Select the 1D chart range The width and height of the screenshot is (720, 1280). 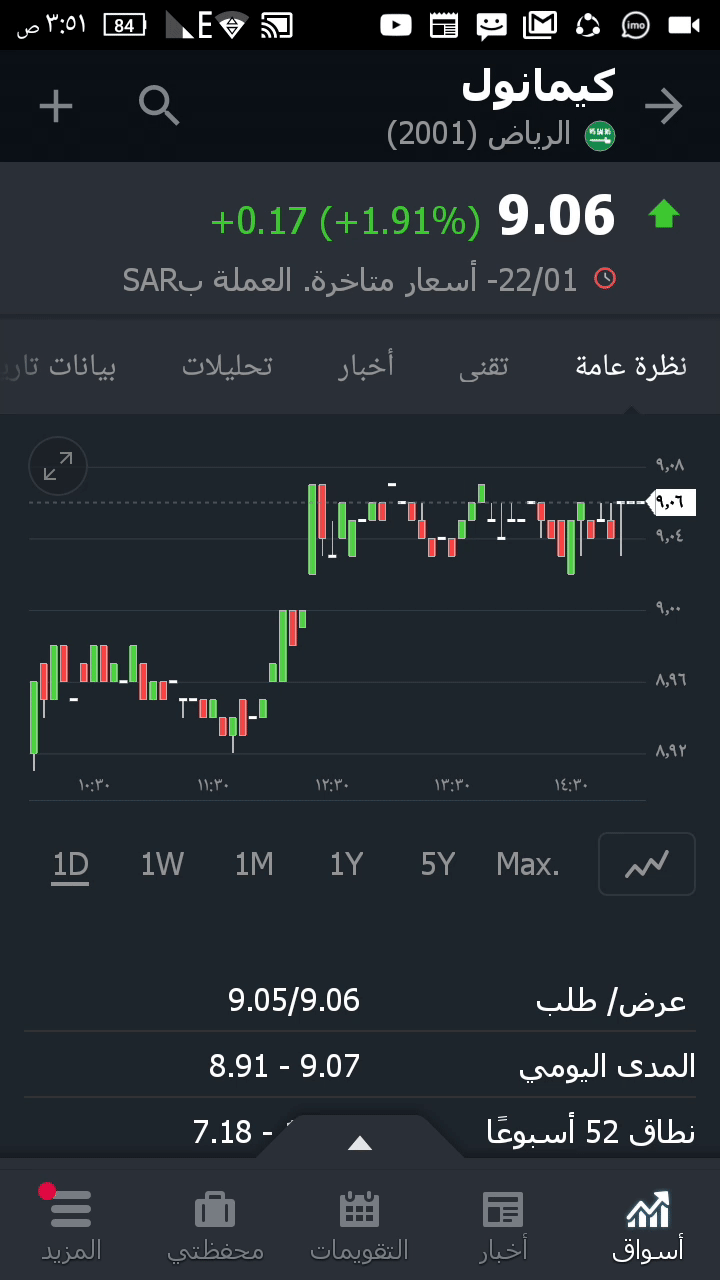[71, 864]
